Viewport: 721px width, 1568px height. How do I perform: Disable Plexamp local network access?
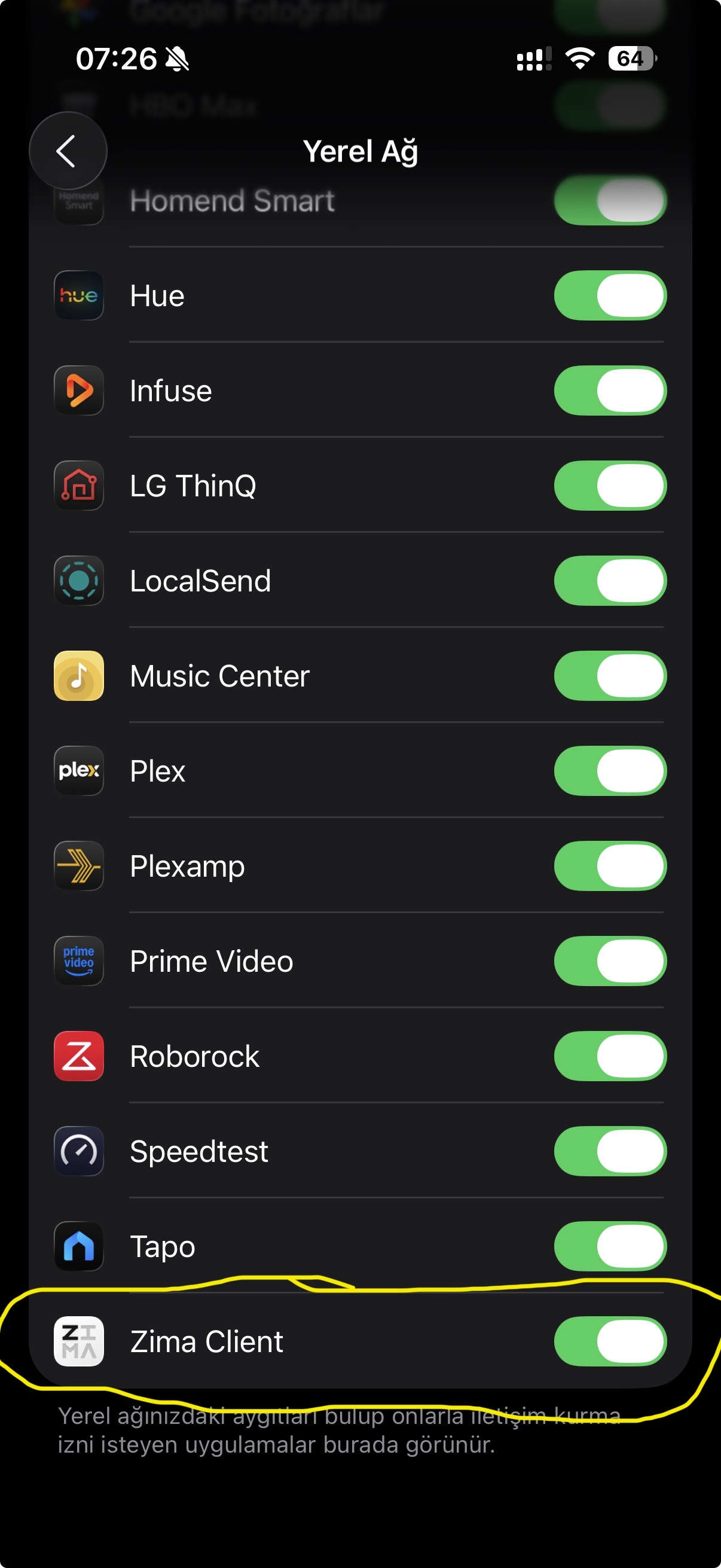coord(610,865)
